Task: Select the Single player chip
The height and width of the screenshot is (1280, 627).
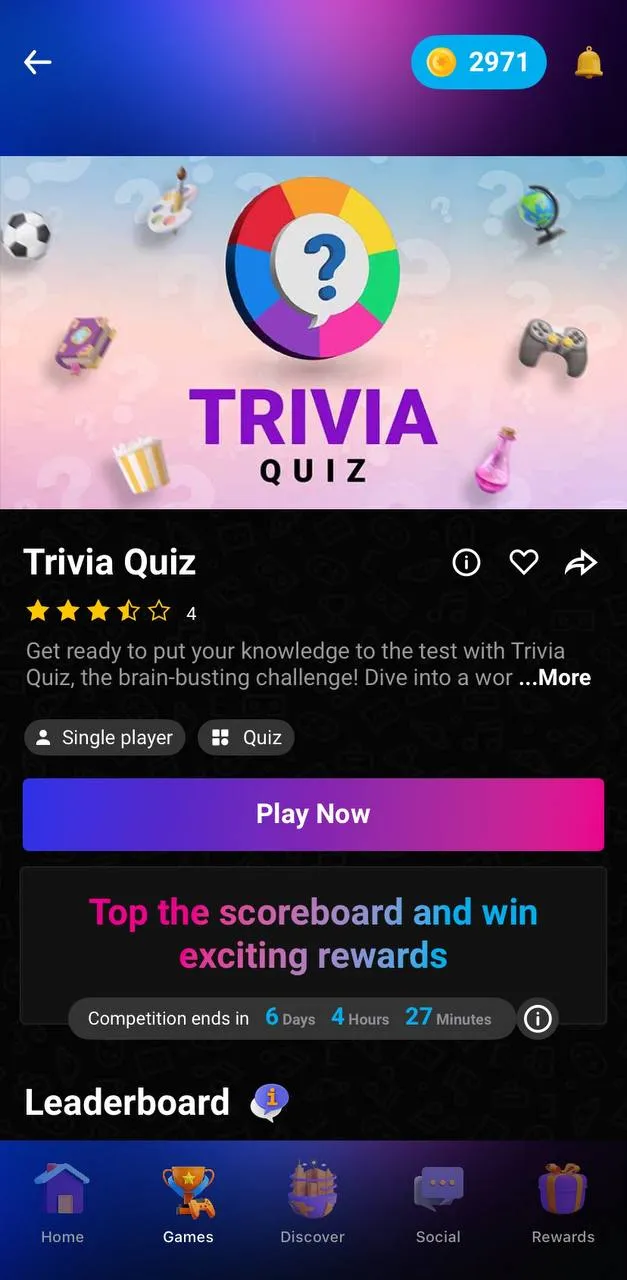Action: 105,738
